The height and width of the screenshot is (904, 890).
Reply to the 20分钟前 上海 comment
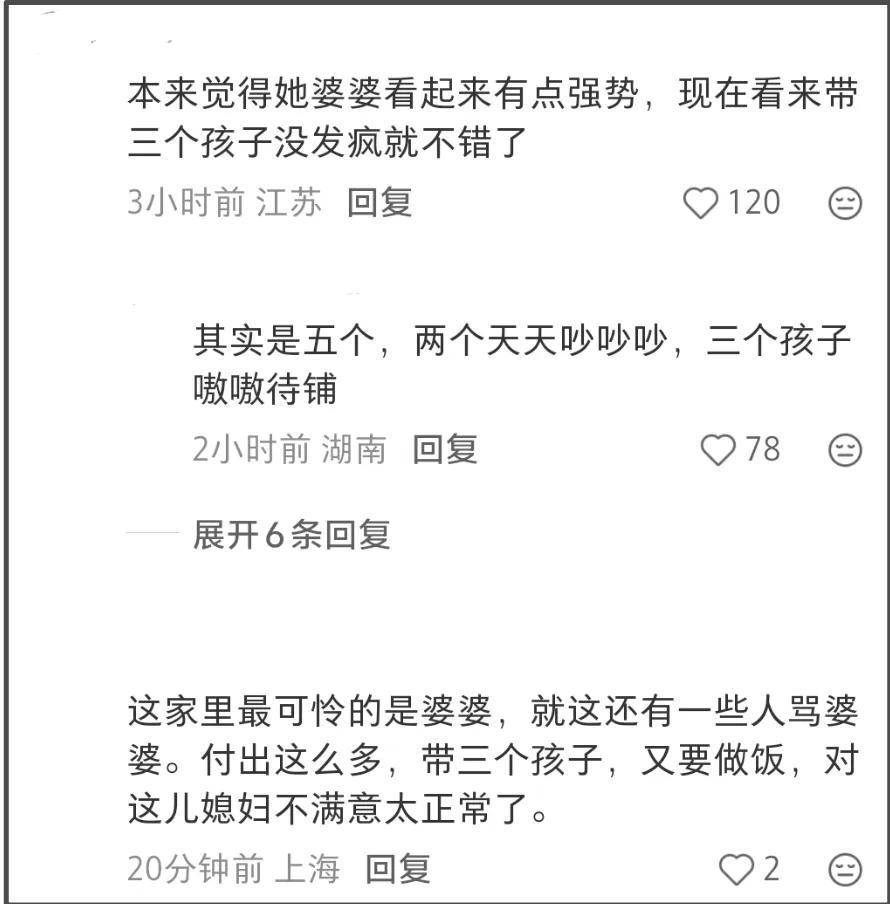tap(397, 869)
